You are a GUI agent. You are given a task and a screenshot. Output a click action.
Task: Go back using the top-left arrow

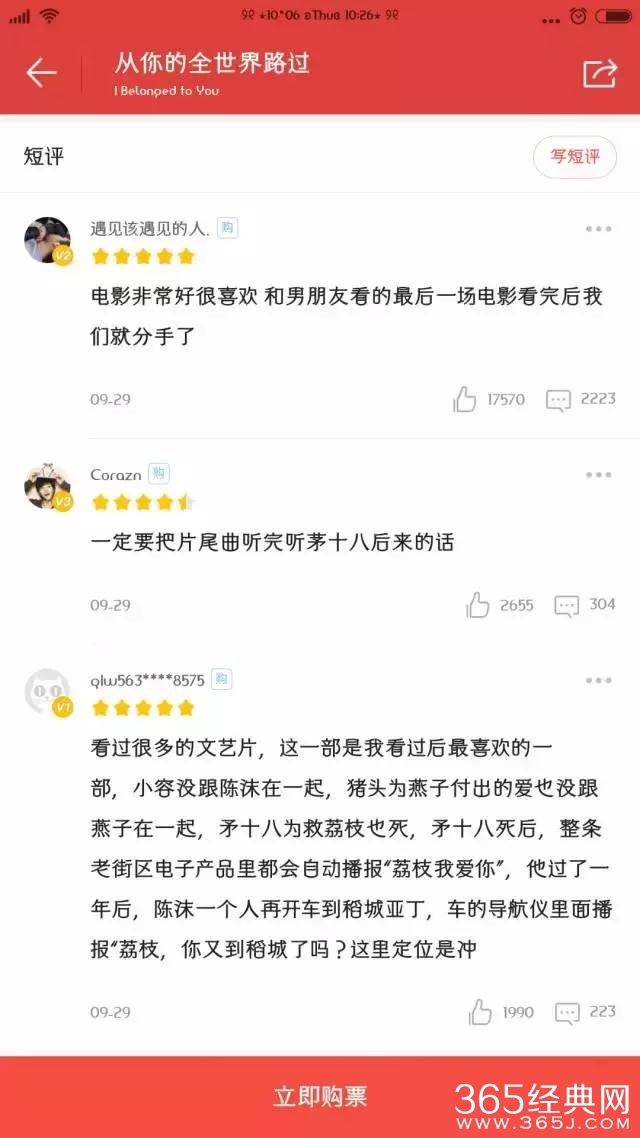pos(41,73)
